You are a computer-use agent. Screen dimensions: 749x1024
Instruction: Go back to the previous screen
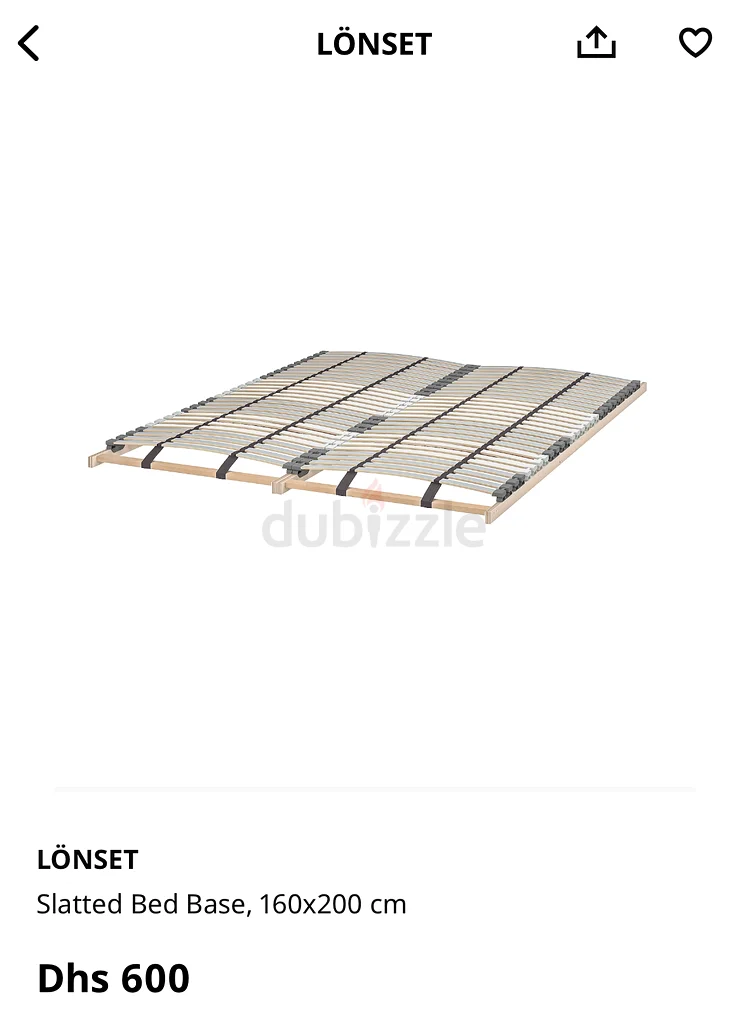tap(30, 43)
